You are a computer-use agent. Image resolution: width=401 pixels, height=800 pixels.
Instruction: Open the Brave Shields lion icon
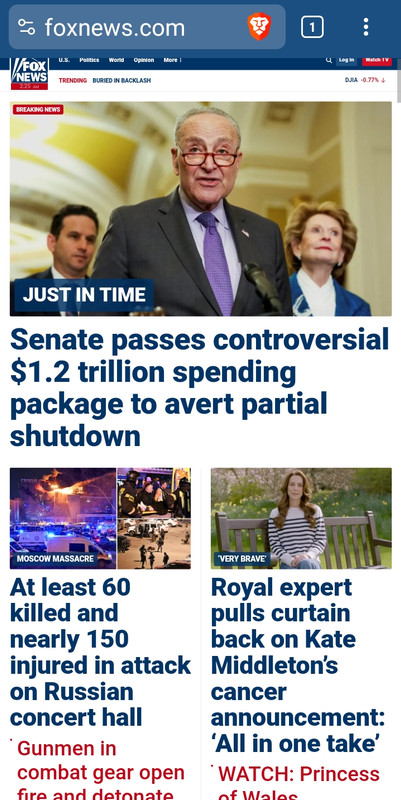tap(259, 27)
